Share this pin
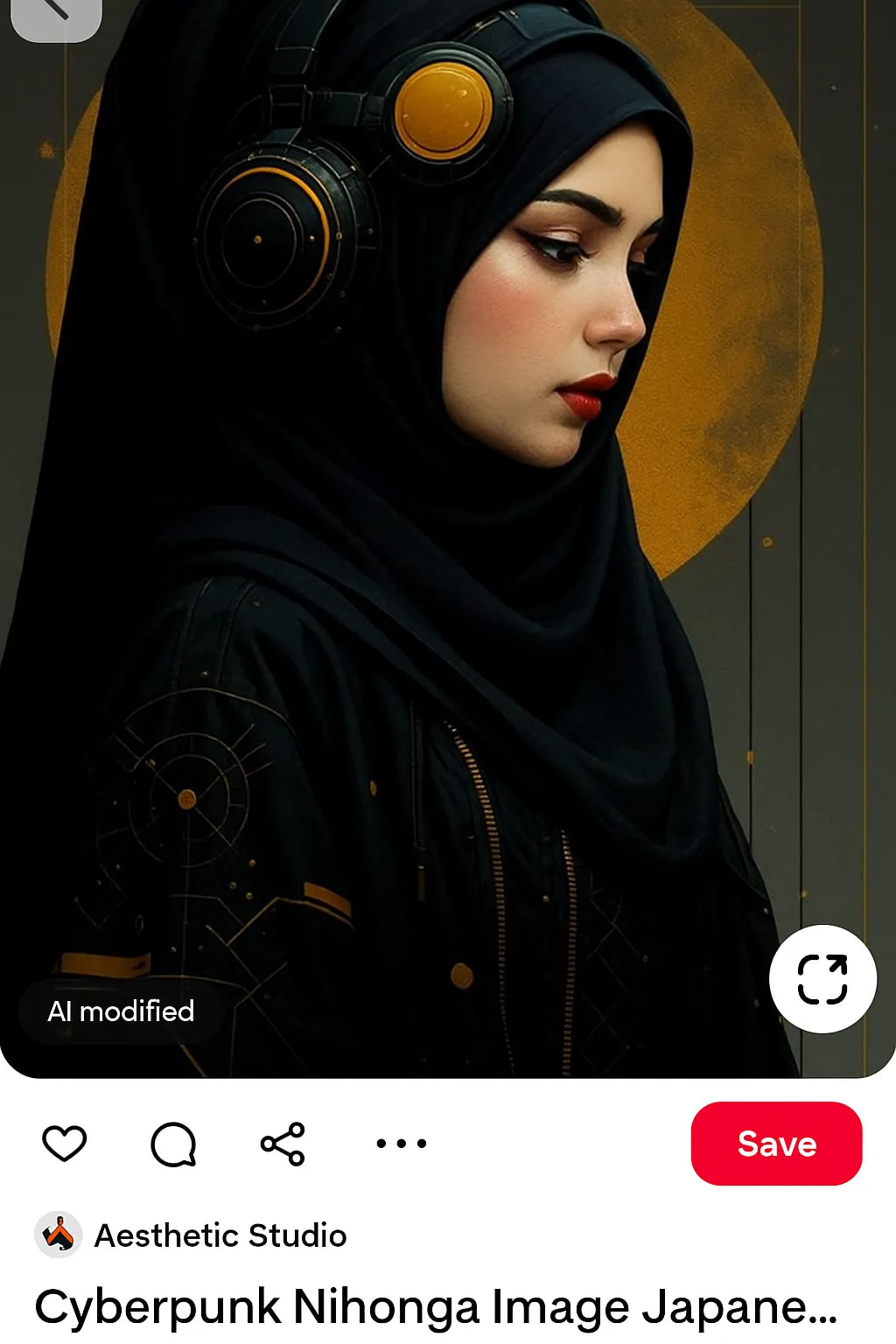The width and height of the screenshot is (896, 1344). pos(283,1144)
